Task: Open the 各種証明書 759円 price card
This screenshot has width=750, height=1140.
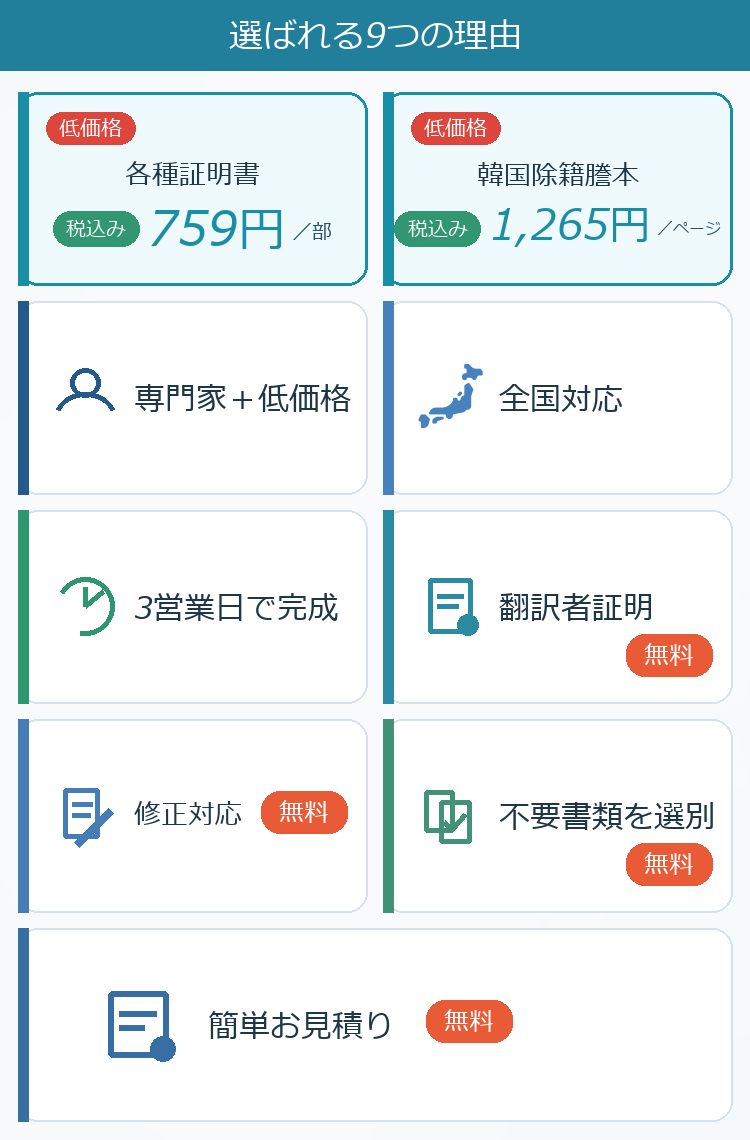Action: tap(193, 189)
